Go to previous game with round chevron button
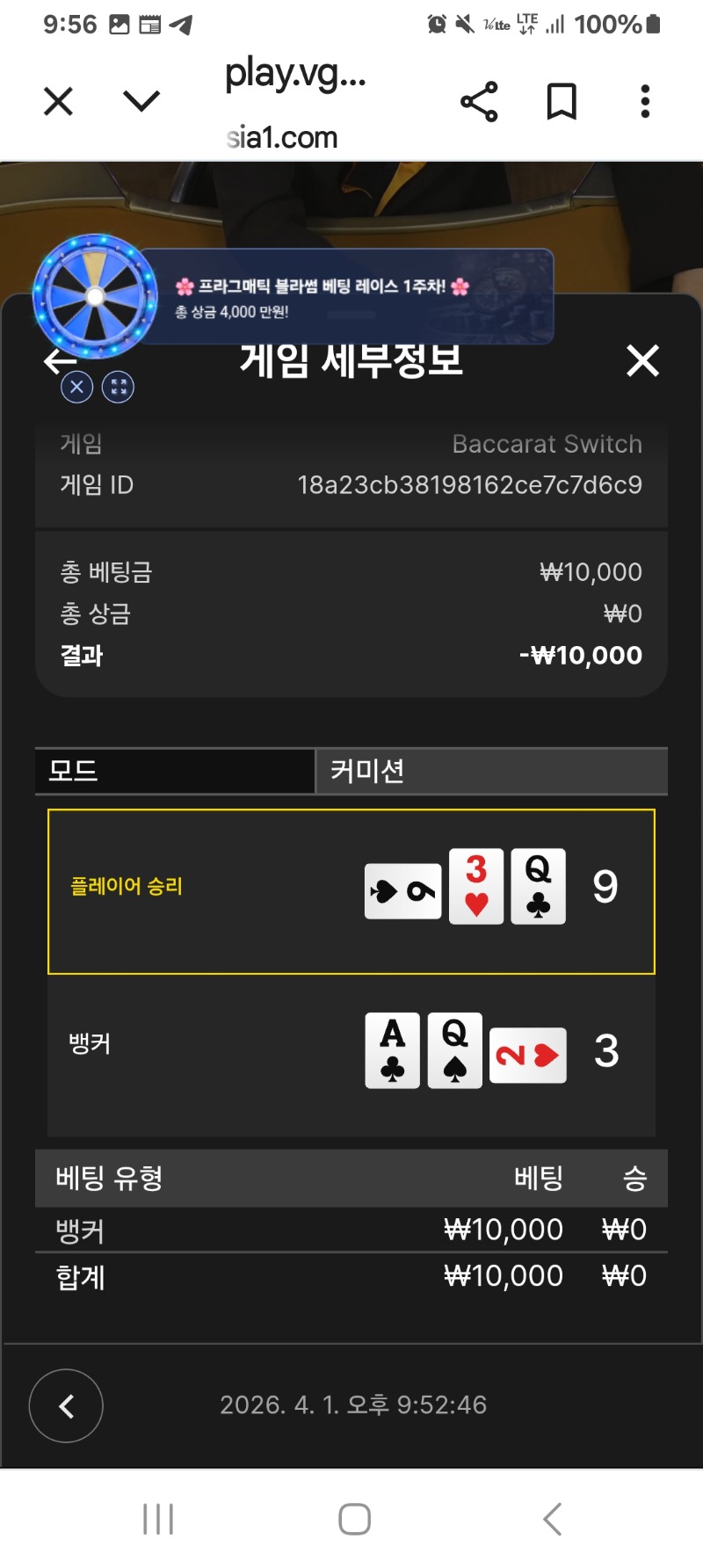Viewport: 703px width, 1568px height. [x=66, y=1405]
